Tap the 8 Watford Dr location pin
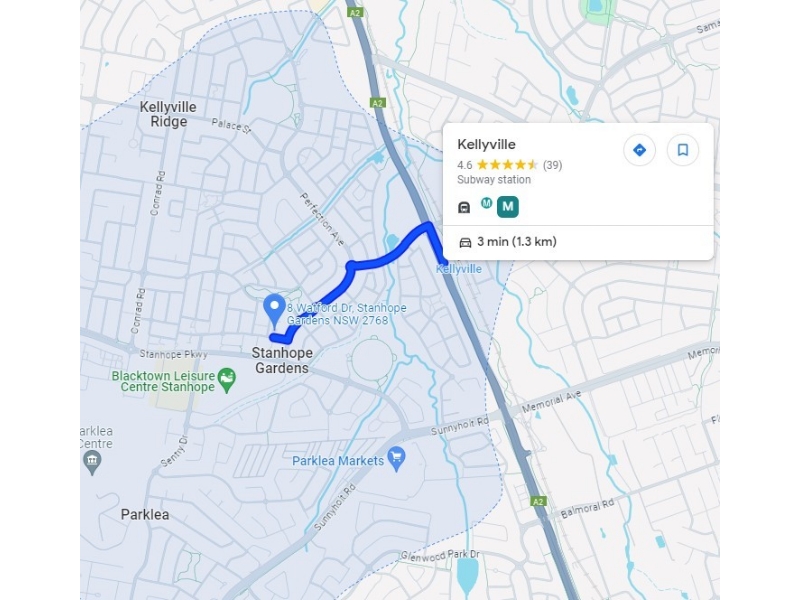The height and width of the screenshot is (600, 800). coord(273,310)
